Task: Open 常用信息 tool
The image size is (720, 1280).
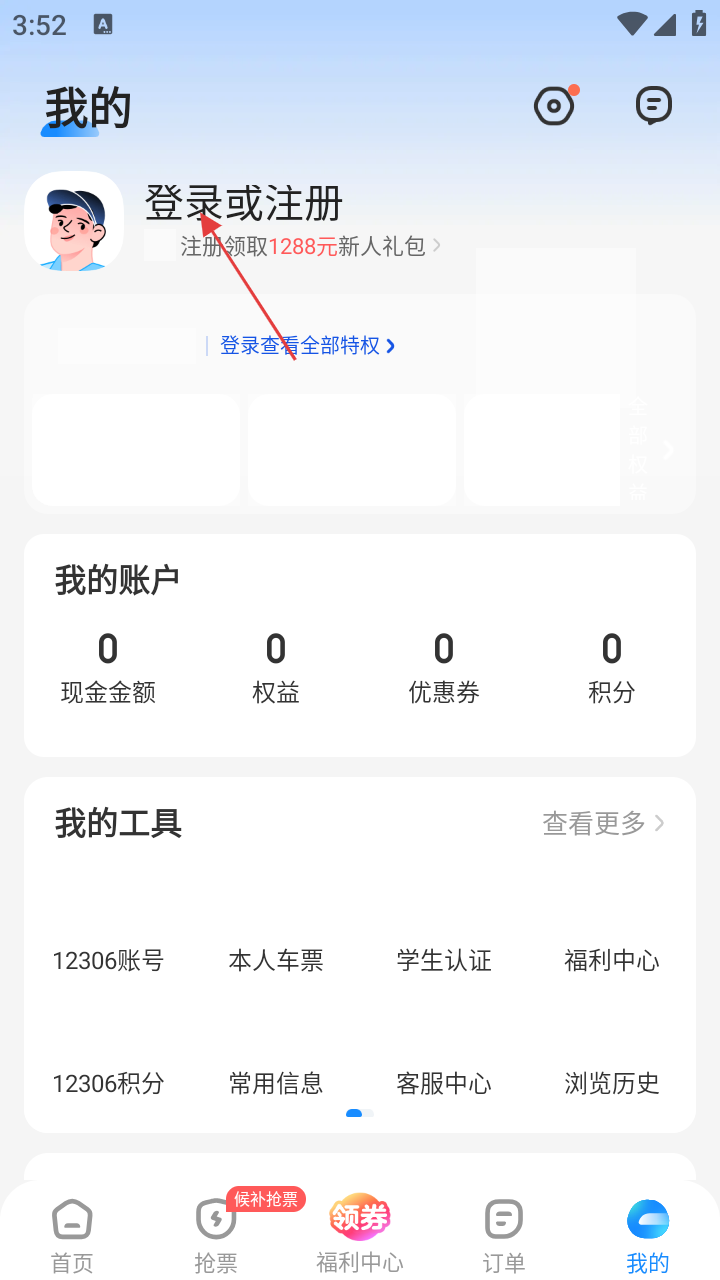Action: click(x=276, y=1065)
